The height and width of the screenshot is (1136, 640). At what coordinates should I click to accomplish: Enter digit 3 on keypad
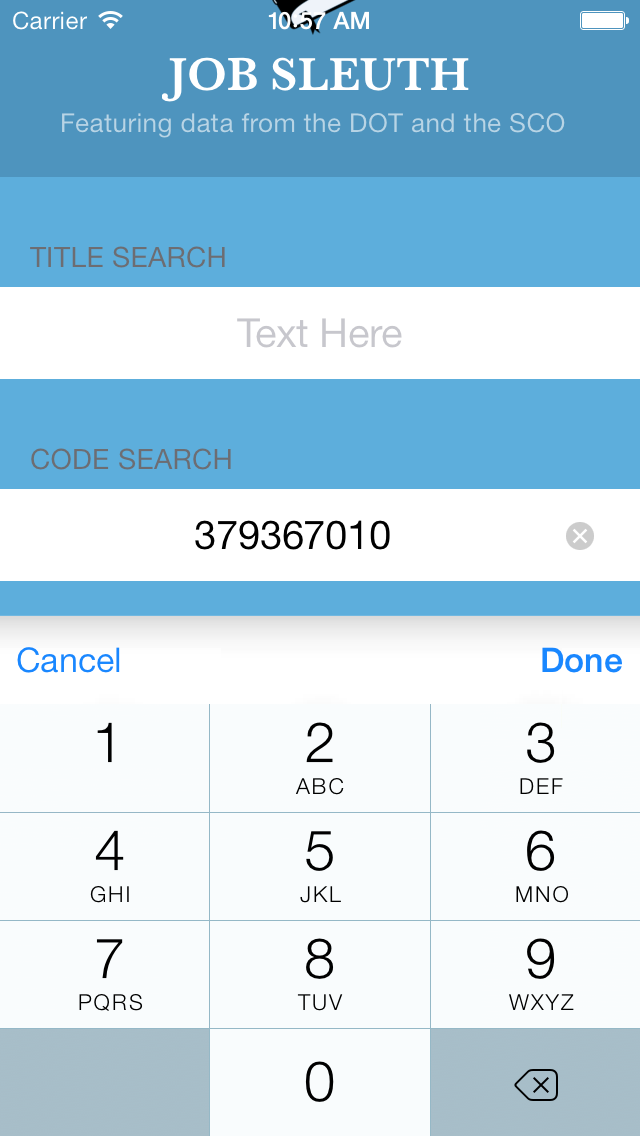[535, 757]
